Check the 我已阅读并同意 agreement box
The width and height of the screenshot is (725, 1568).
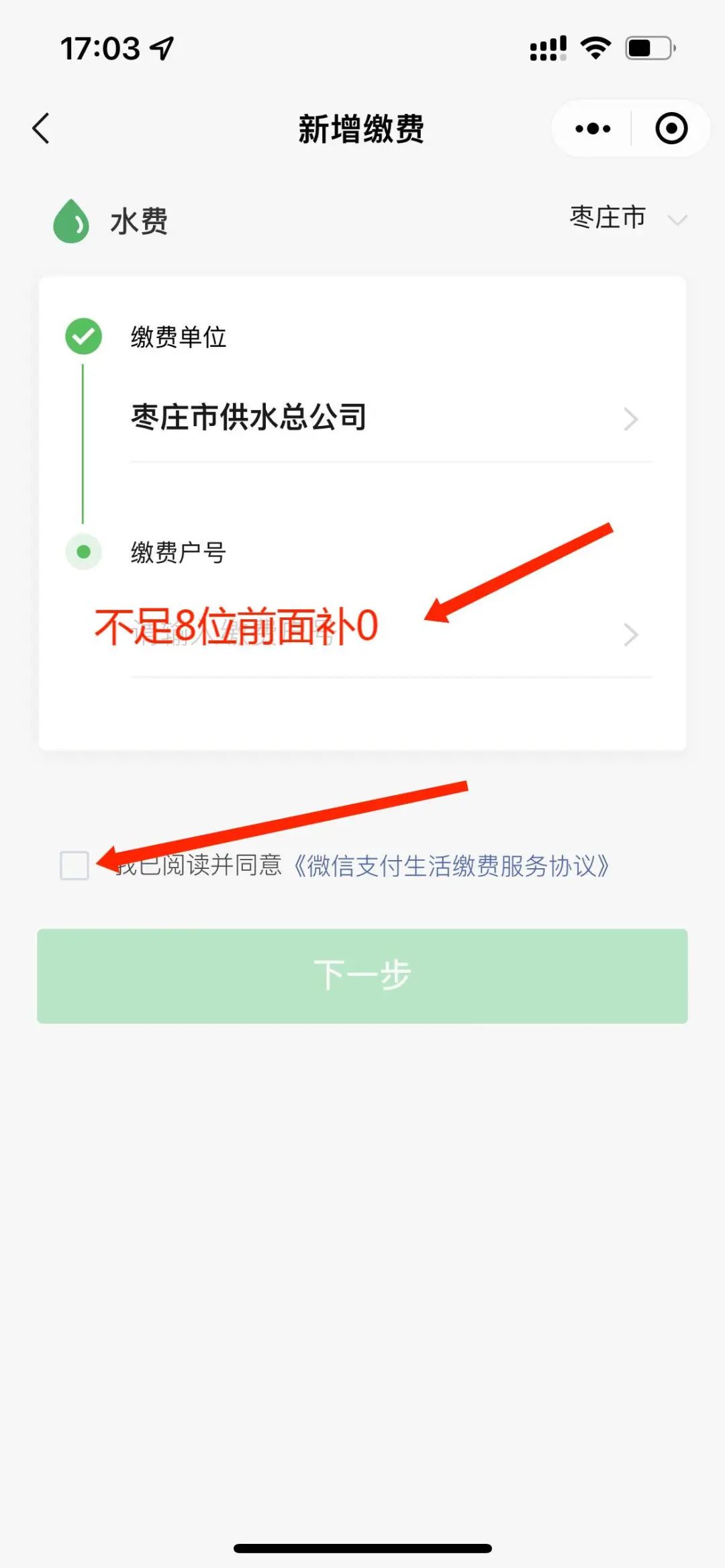[x=75, y=866]
